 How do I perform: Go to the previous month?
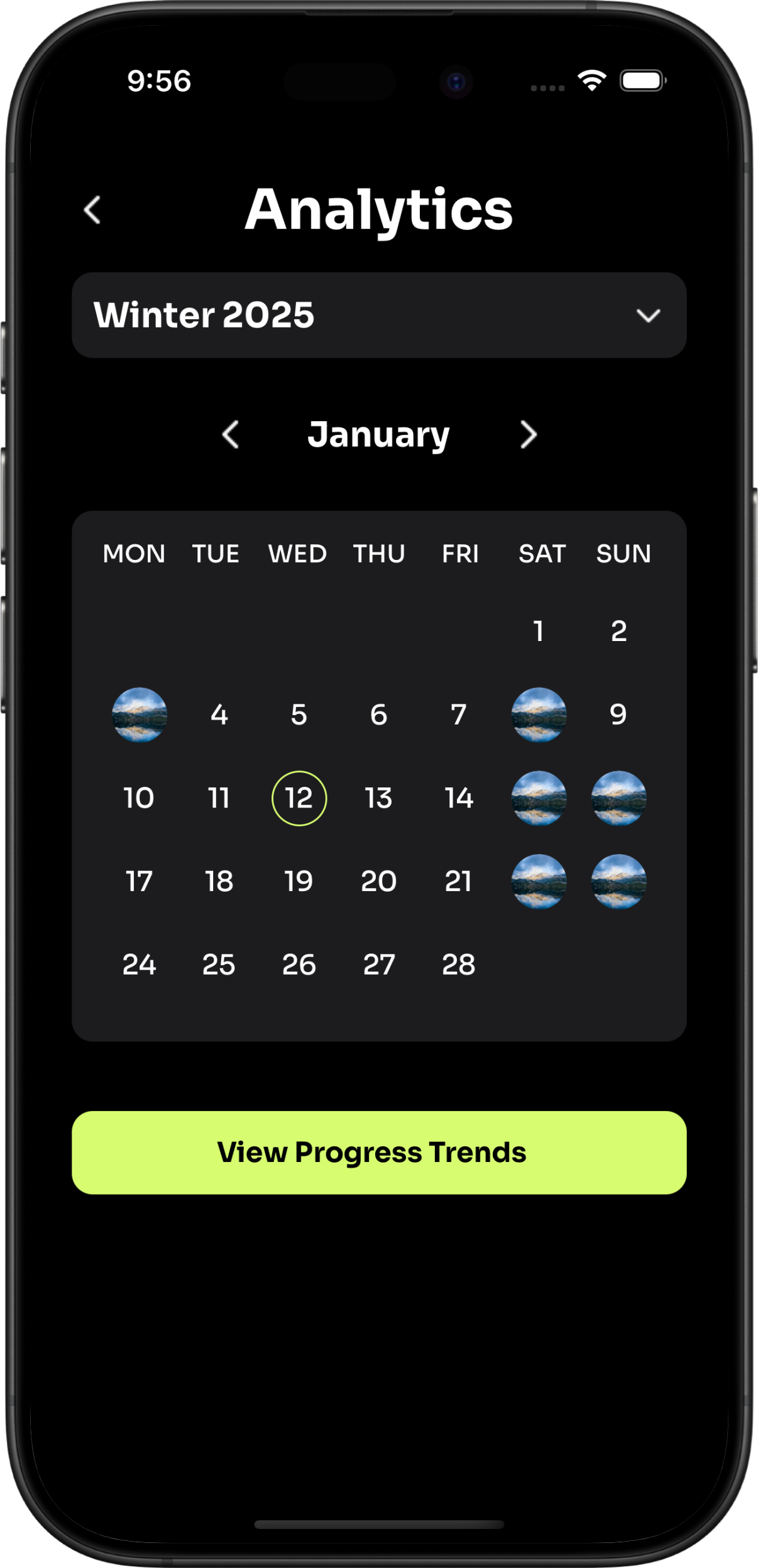pos(231,435)
